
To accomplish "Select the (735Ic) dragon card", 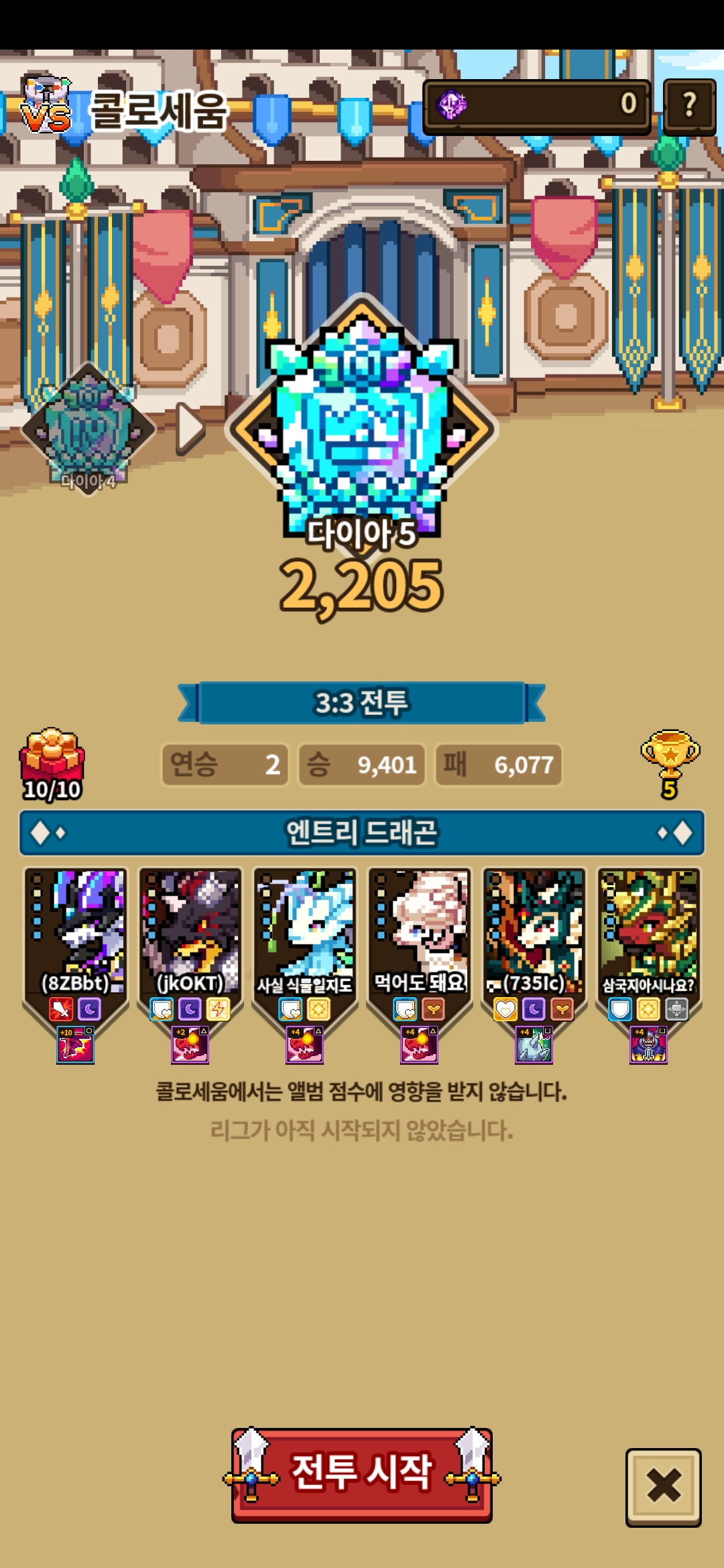I will click(x=534, y=938).
